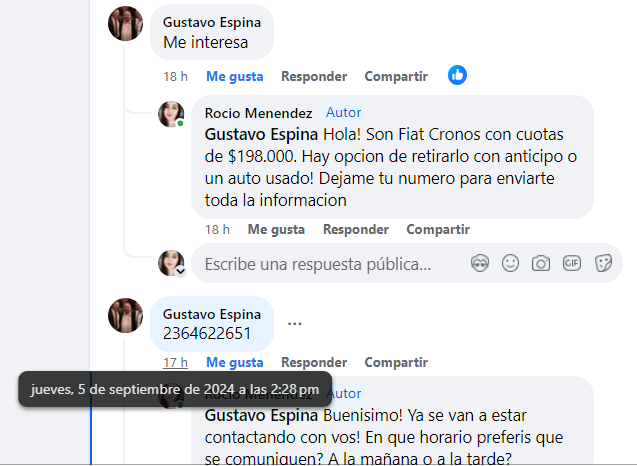This screenshot has height=466, width=637.
Task: Open the emoji picker in reply box
Action: tap(510, 264)
